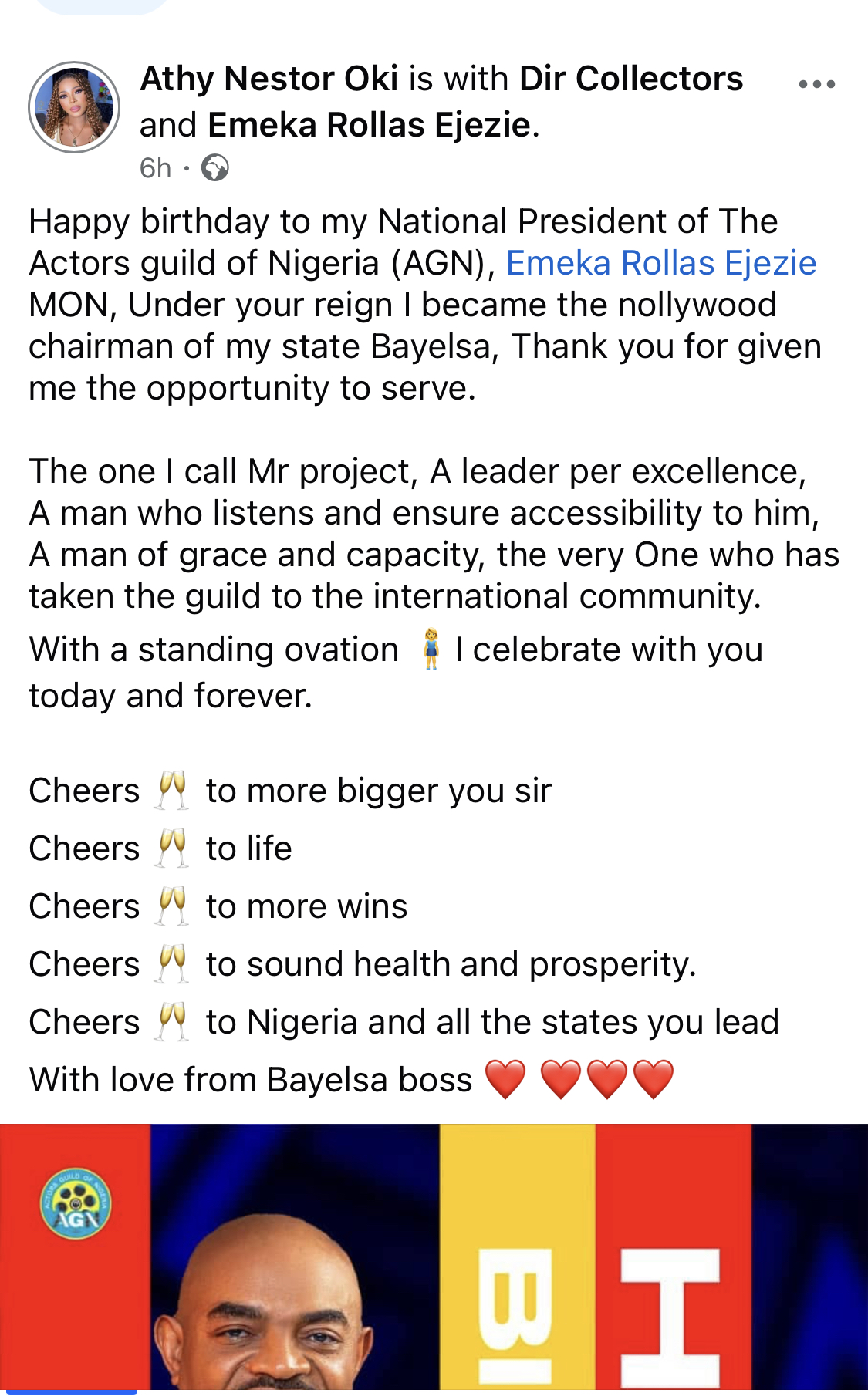Open the post's three-dot options menu

[816, 84]
